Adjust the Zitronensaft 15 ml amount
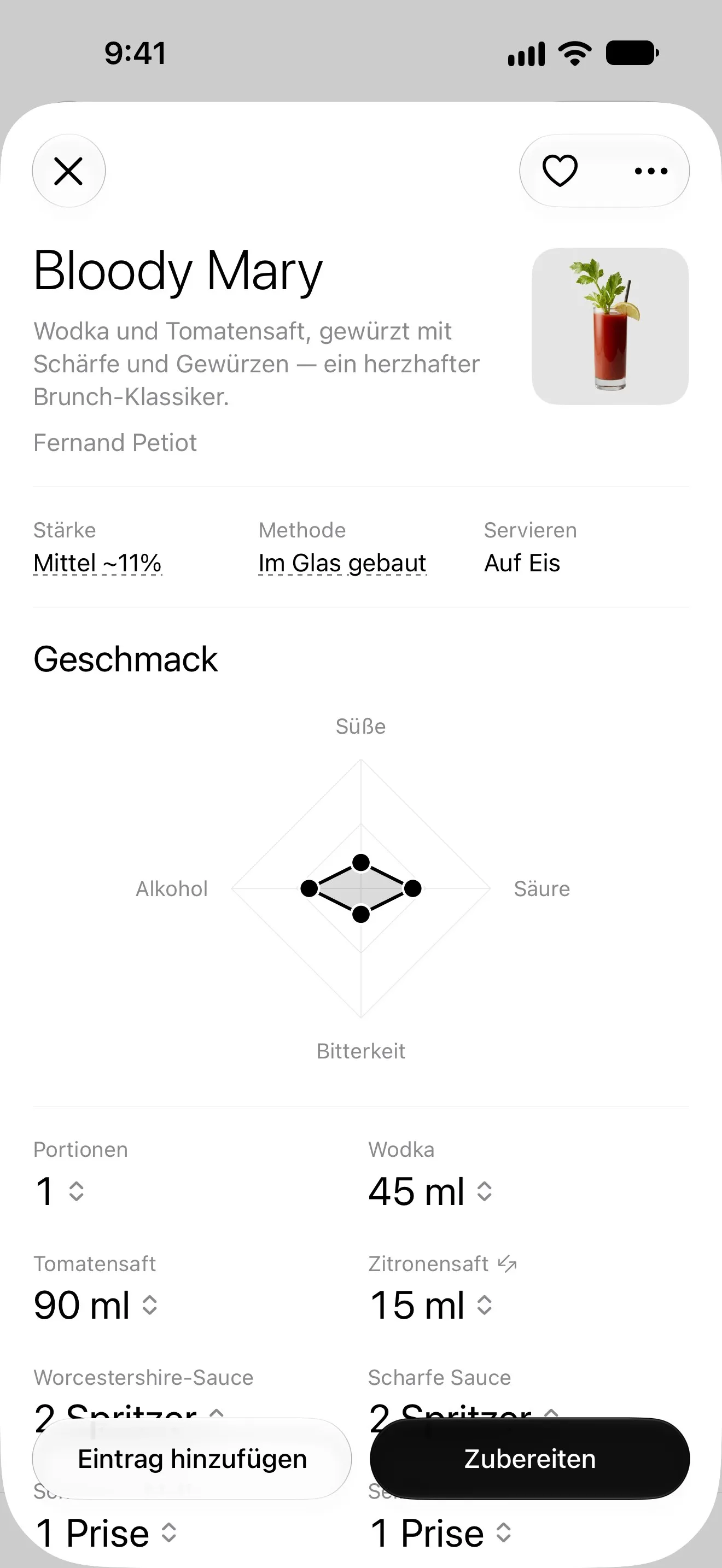 click(x=430, y=1305)
